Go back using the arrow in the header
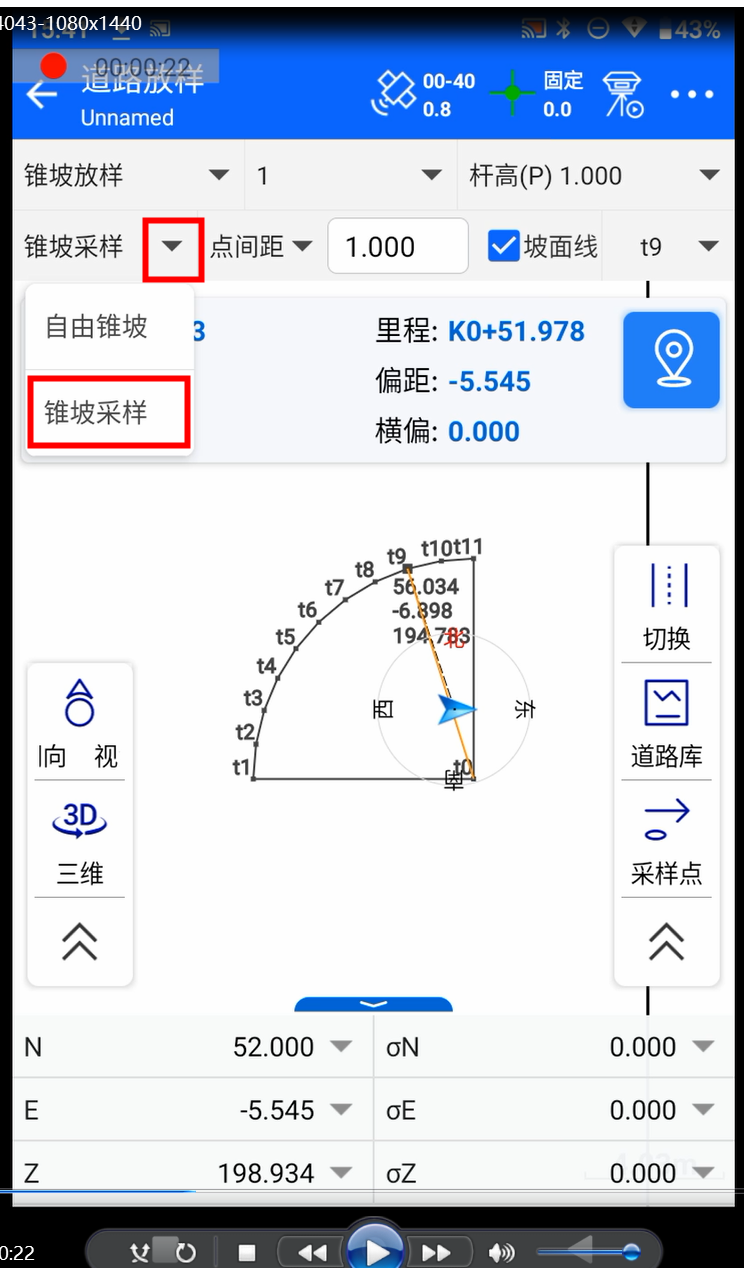744x1268 pixels. tap(41, 95)
